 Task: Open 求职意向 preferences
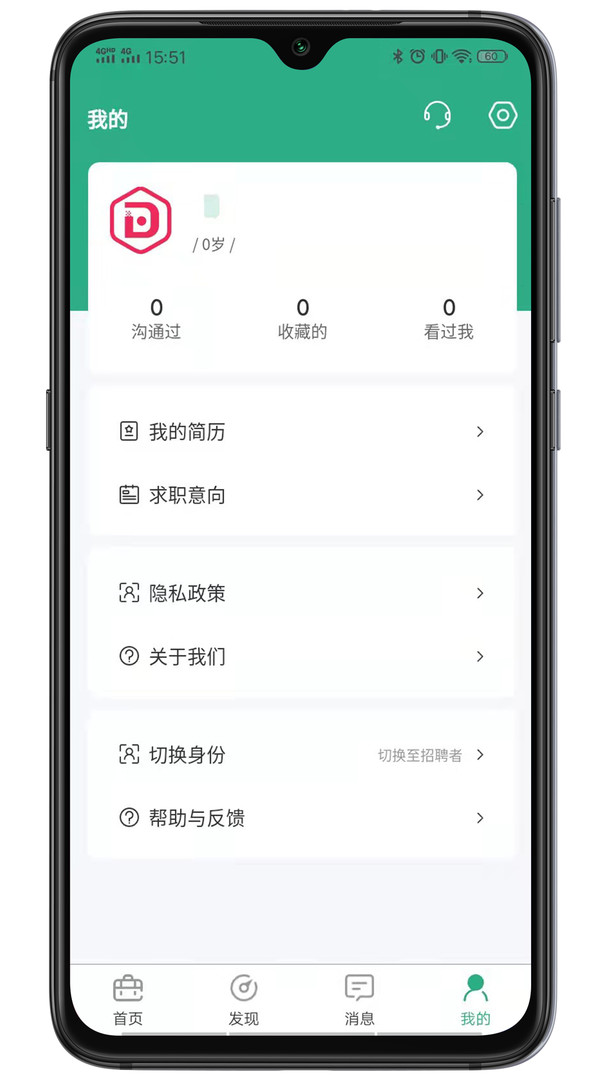pyautogui.click(x=302, y=495)
